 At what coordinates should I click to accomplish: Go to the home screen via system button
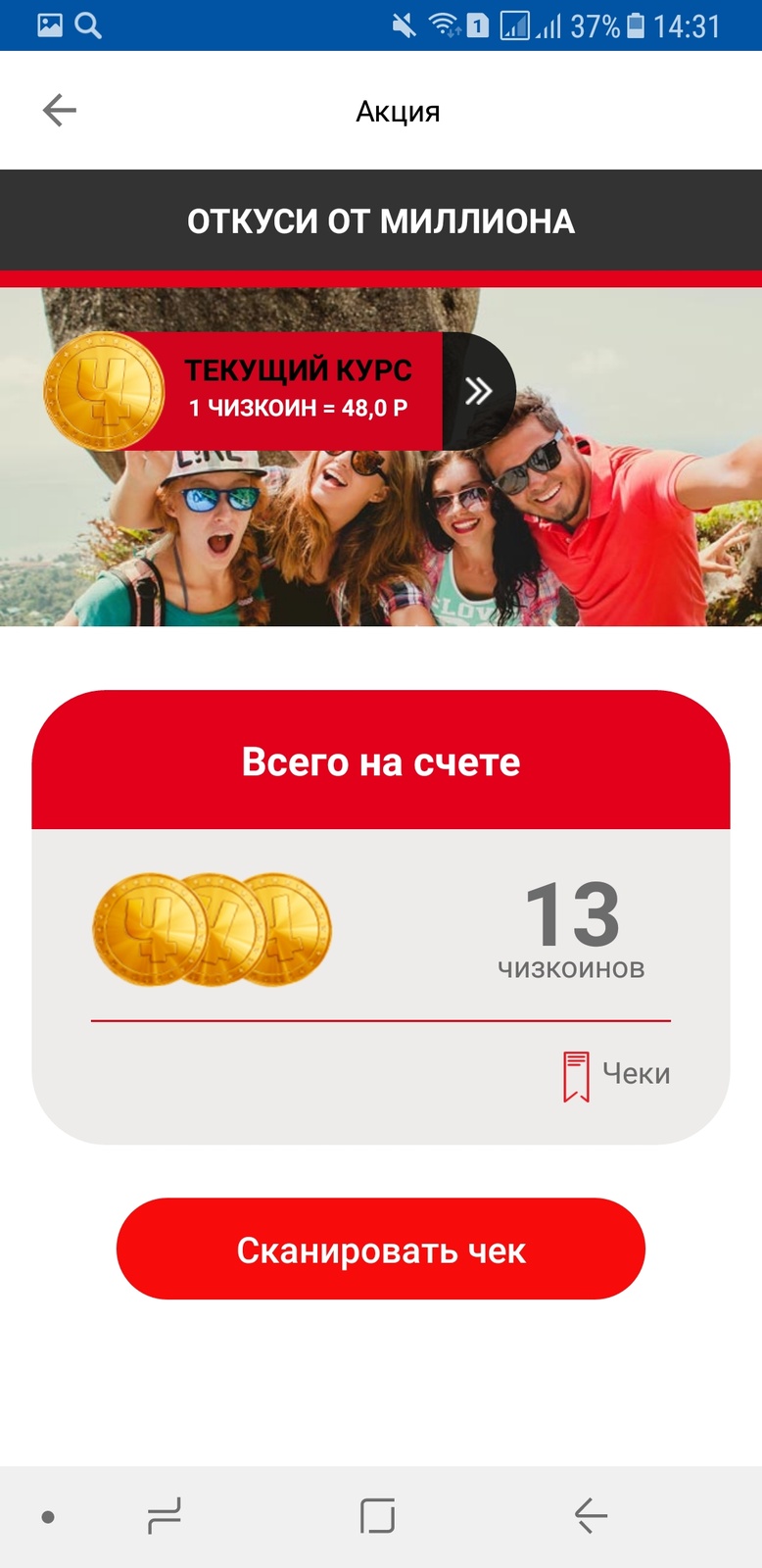(x=378, y=1516)
